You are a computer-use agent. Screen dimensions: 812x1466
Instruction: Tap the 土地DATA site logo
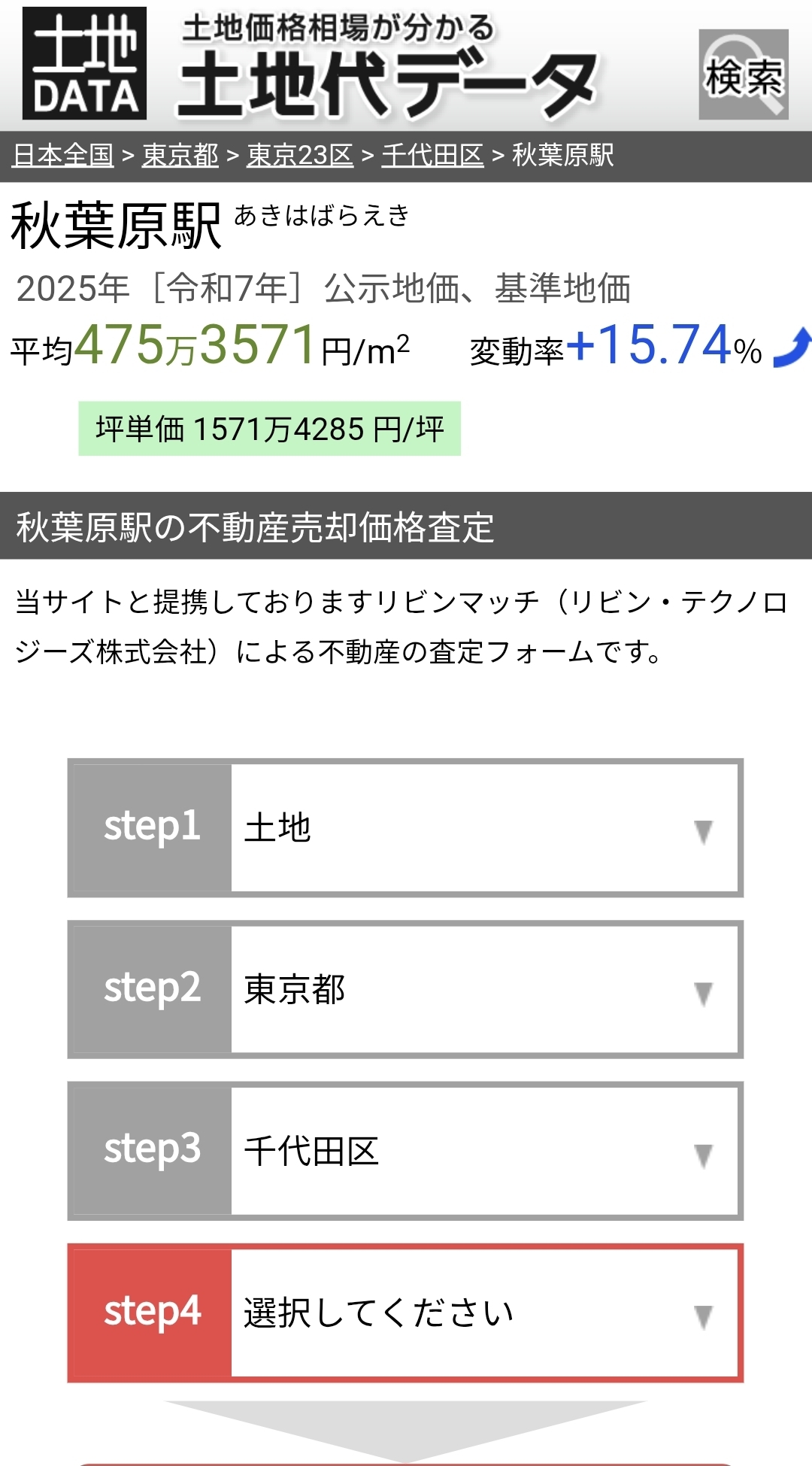(85, 64)
